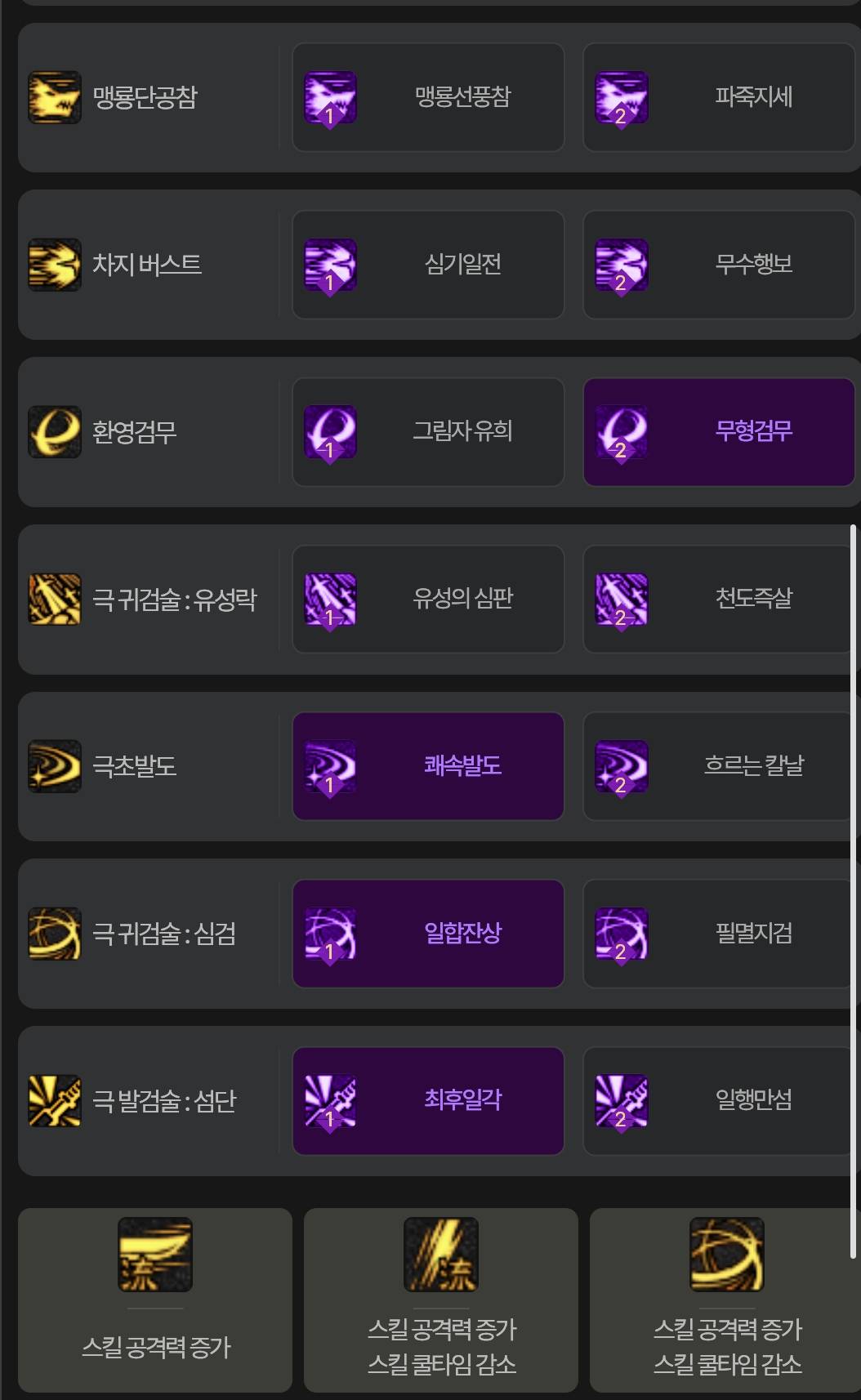Viewport: 861px width, 1400px height.
Task: Select the 심기일전 option
Action: (428, 265)
